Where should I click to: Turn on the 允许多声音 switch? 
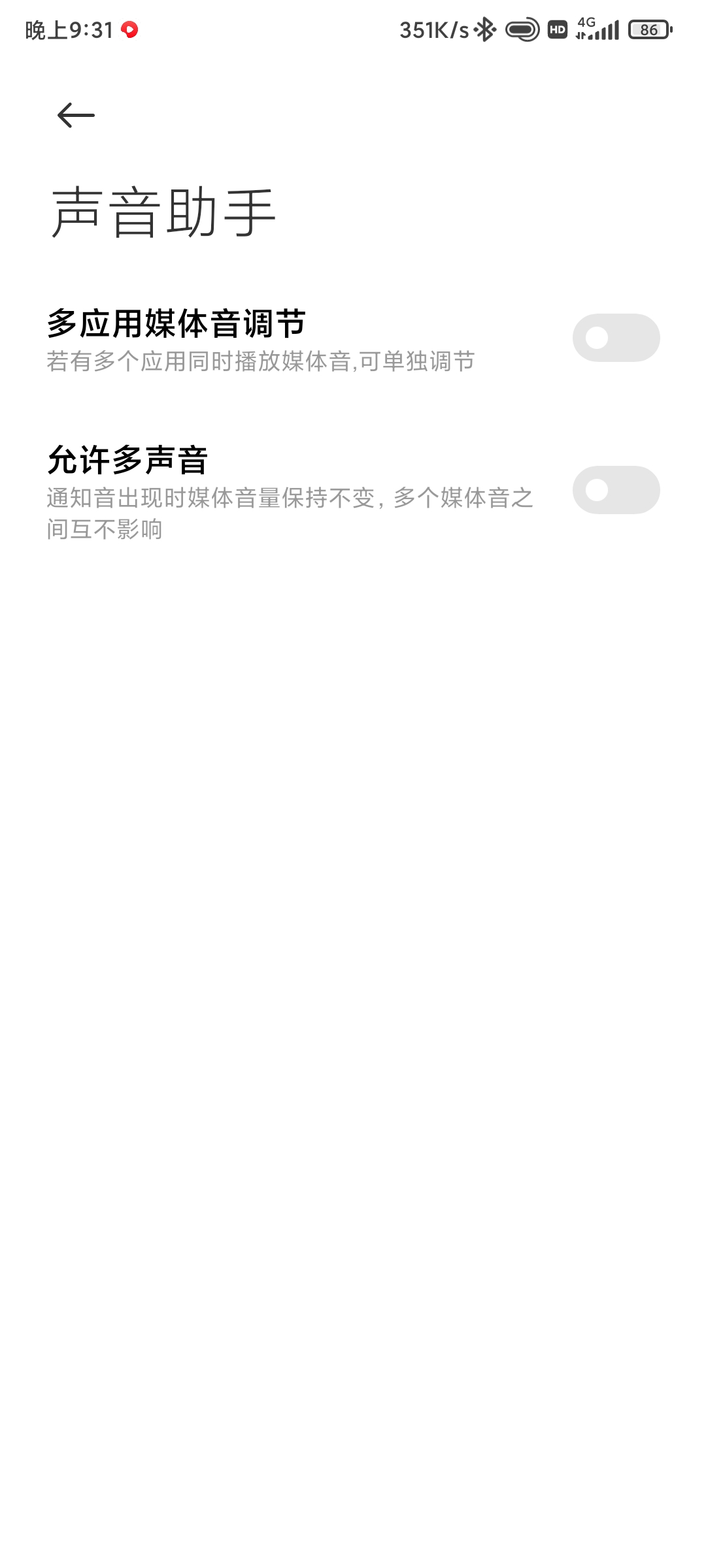[616, 490]
